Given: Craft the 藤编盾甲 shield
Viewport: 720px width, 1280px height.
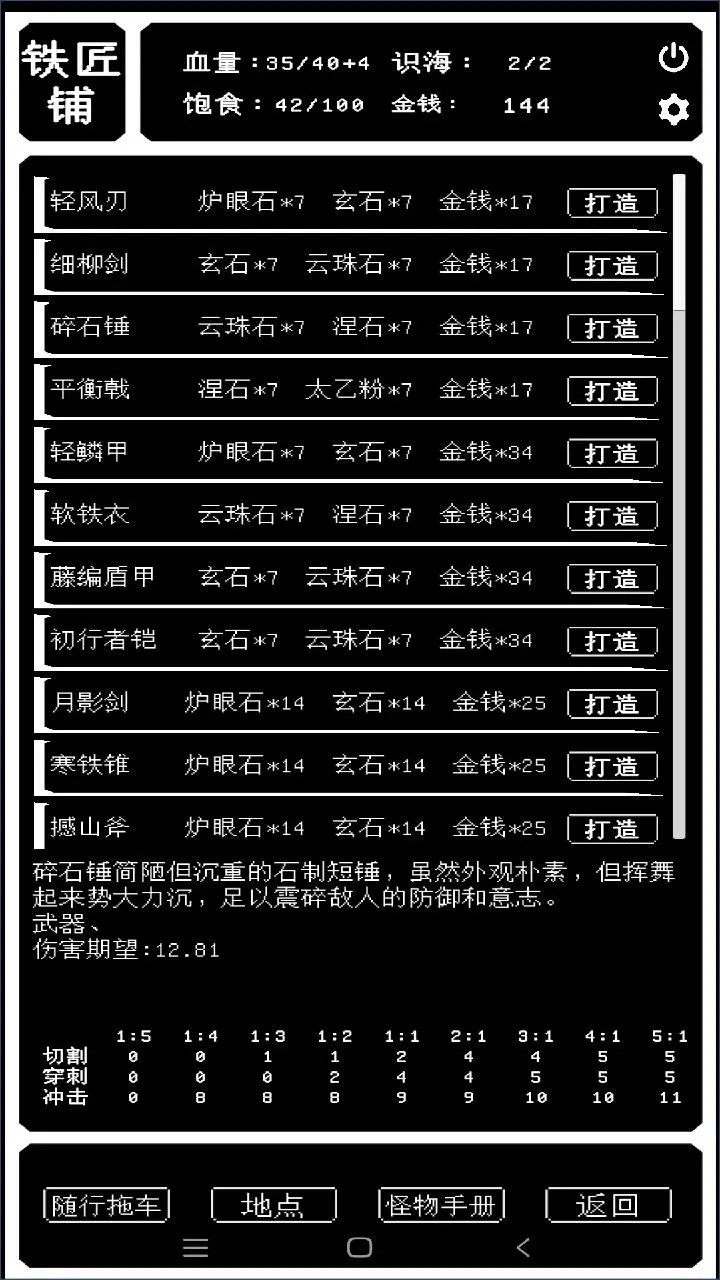Looking at the screenshot, I should coord(611,578).
